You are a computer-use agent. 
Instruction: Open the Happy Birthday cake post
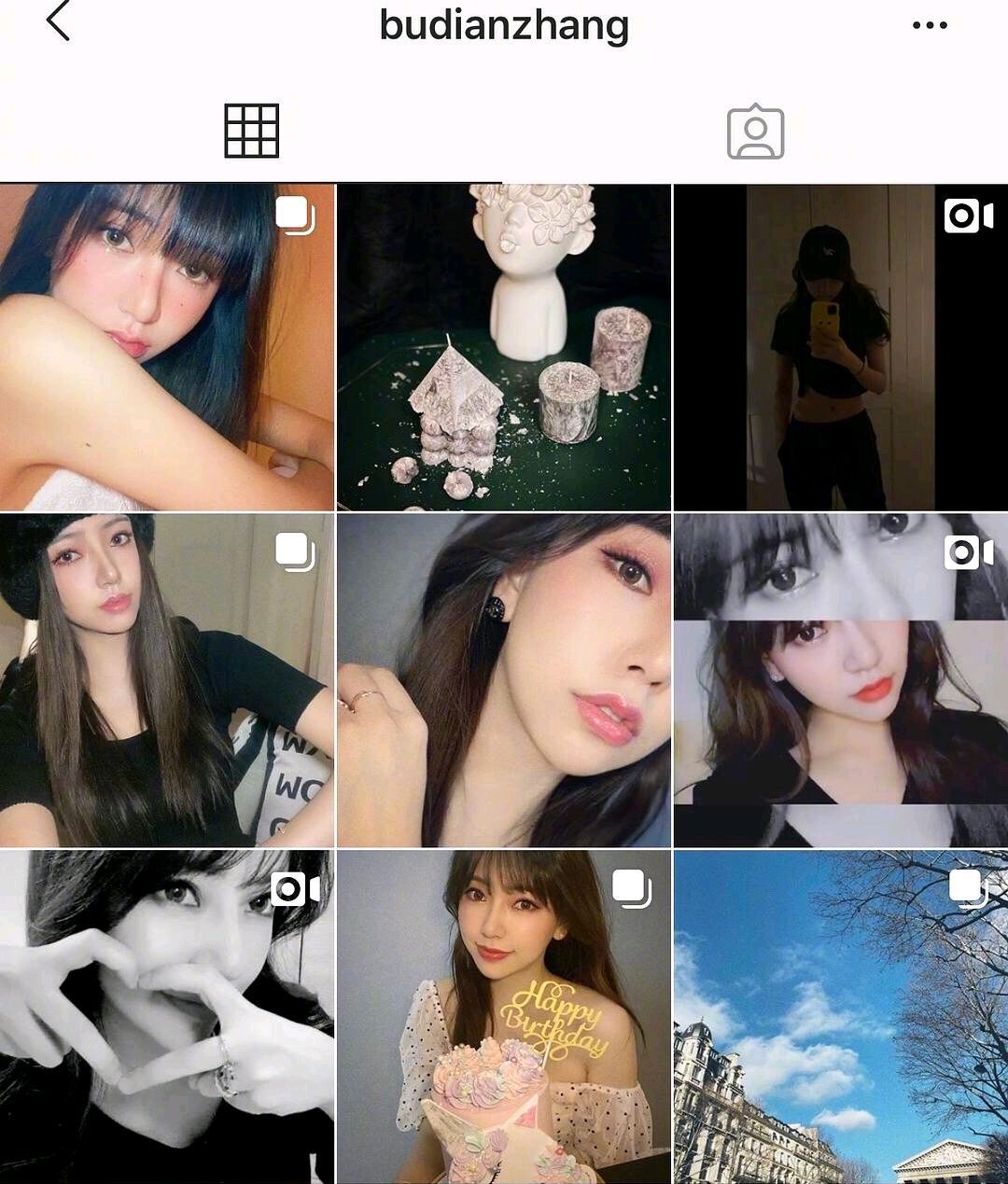pyautogui.click(x=503, y=1017)
